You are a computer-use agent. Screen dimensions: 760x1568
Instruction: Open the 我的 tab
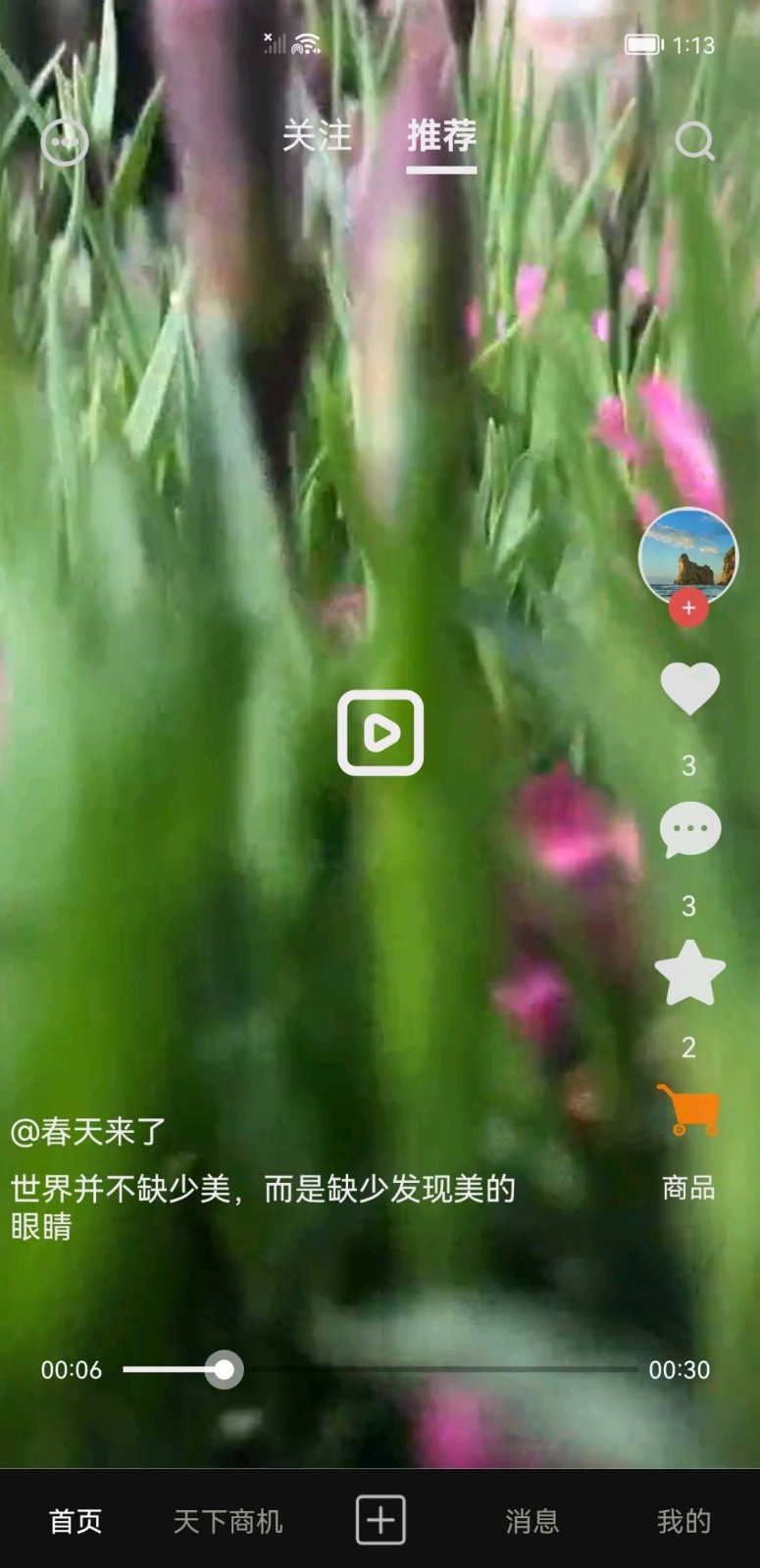[x=684, y=1521]
